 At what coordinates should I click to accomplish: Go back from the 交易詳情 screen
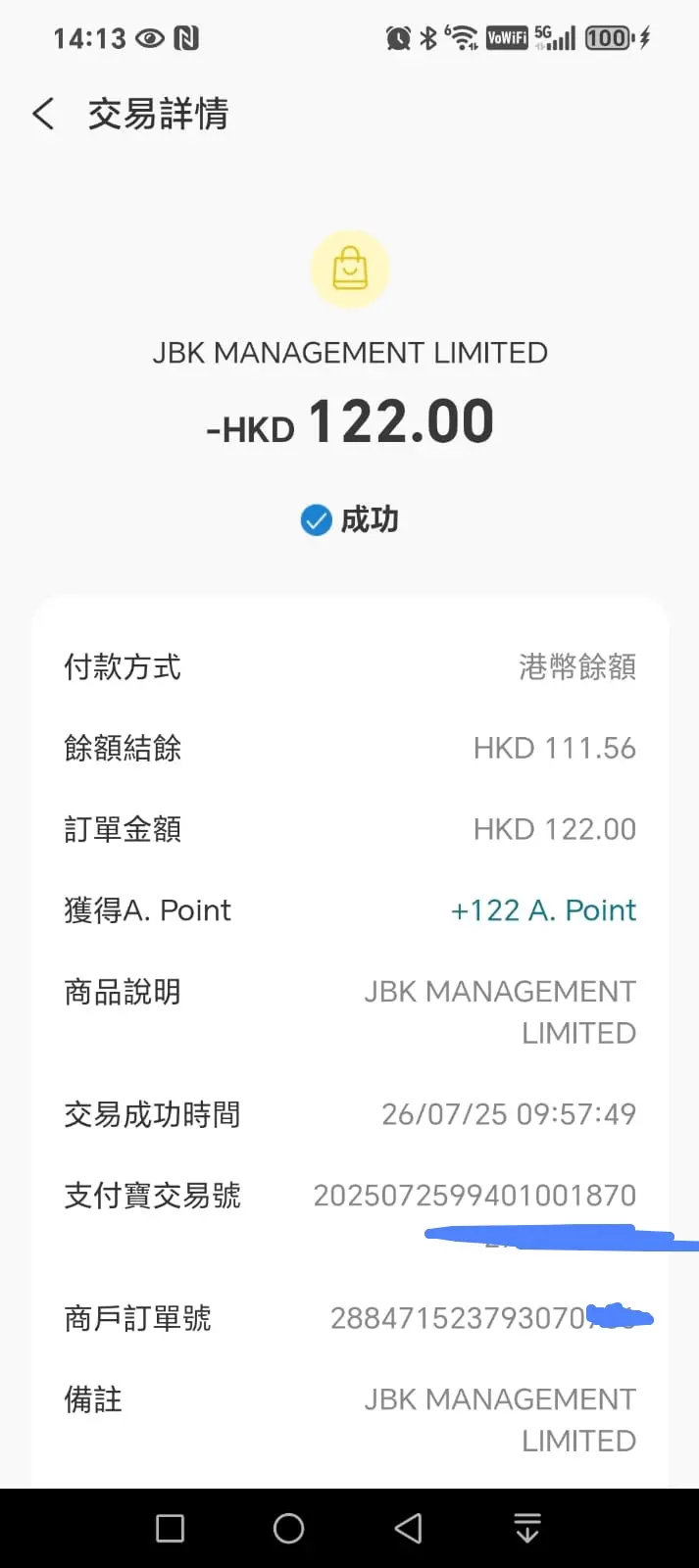[43, 114]
